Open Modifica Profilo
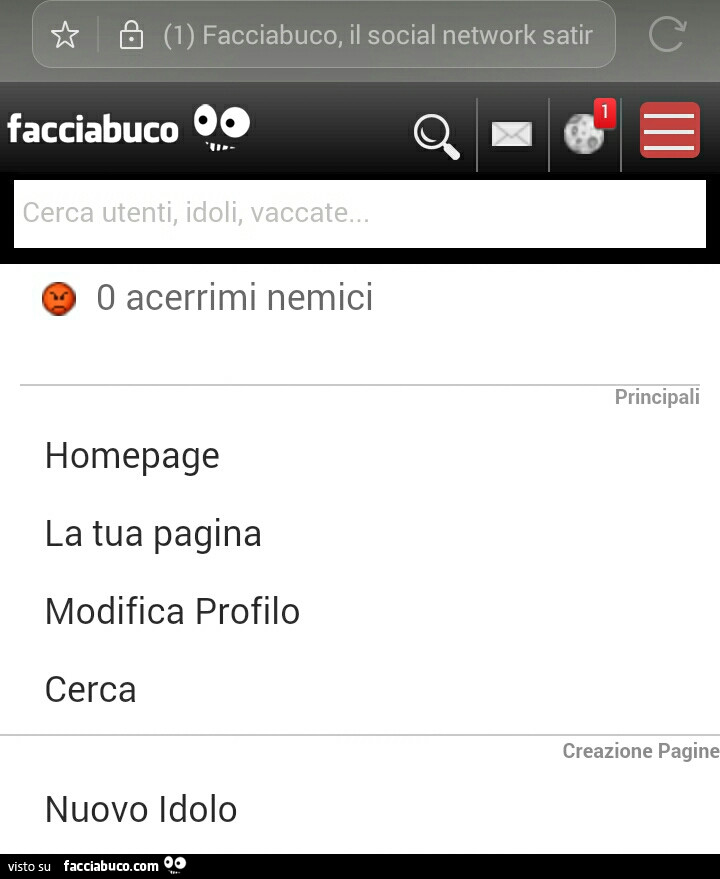This screenshot has height=879, width=720. point(171,611)
